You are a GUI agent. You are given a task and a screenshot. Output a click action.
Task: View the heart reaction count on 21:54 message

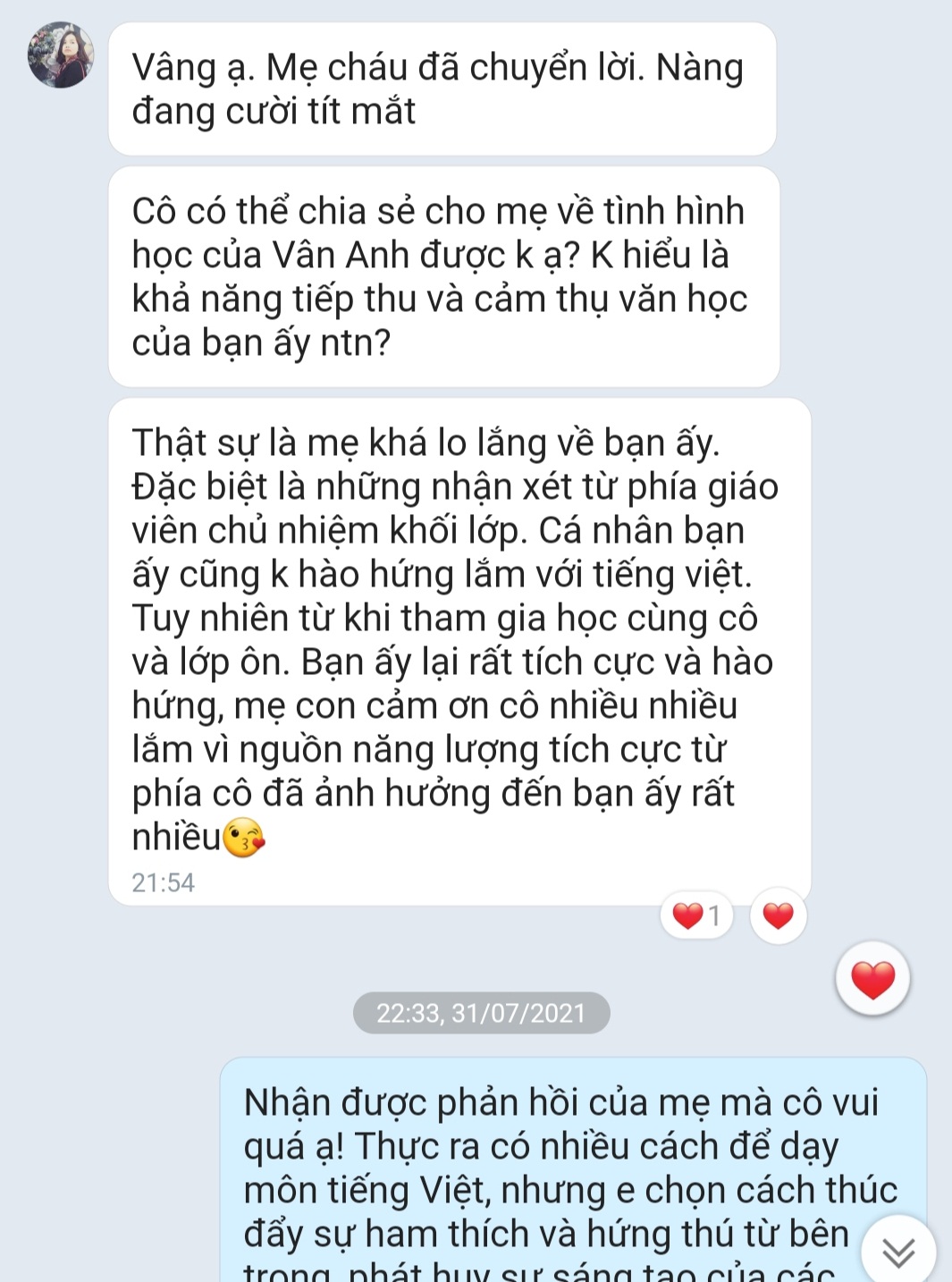coord(697,915)
